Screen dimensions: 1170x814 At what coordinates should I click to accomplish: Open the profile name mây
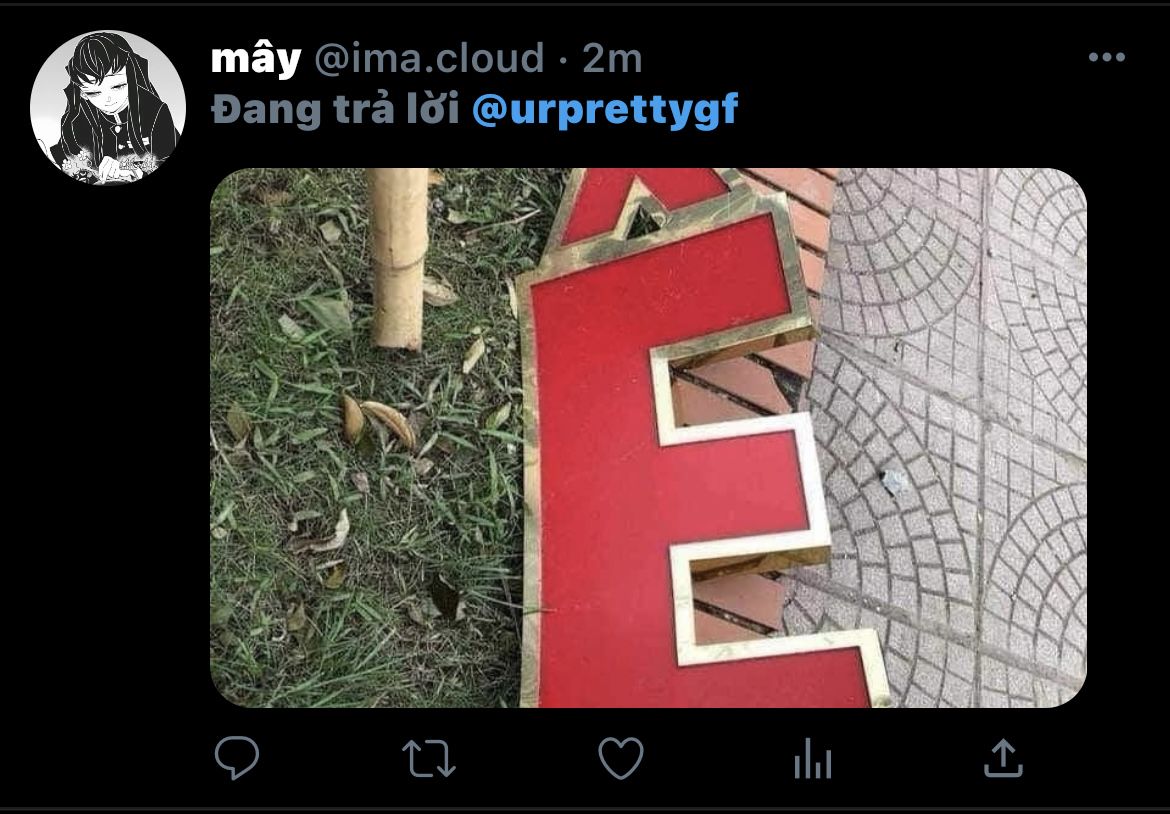[255, 59]
